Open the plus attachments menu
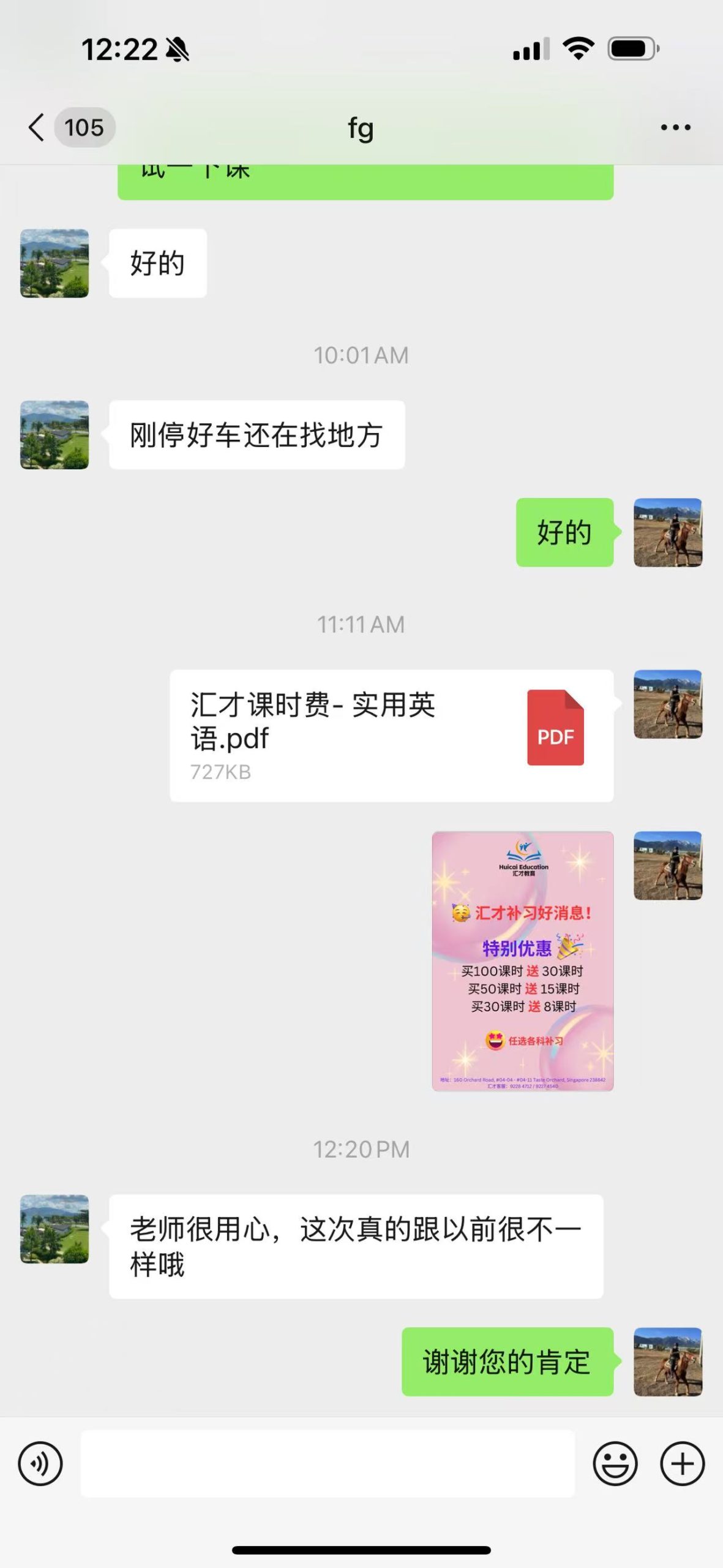This screenshot has height=1568, width=723. 682,1463
